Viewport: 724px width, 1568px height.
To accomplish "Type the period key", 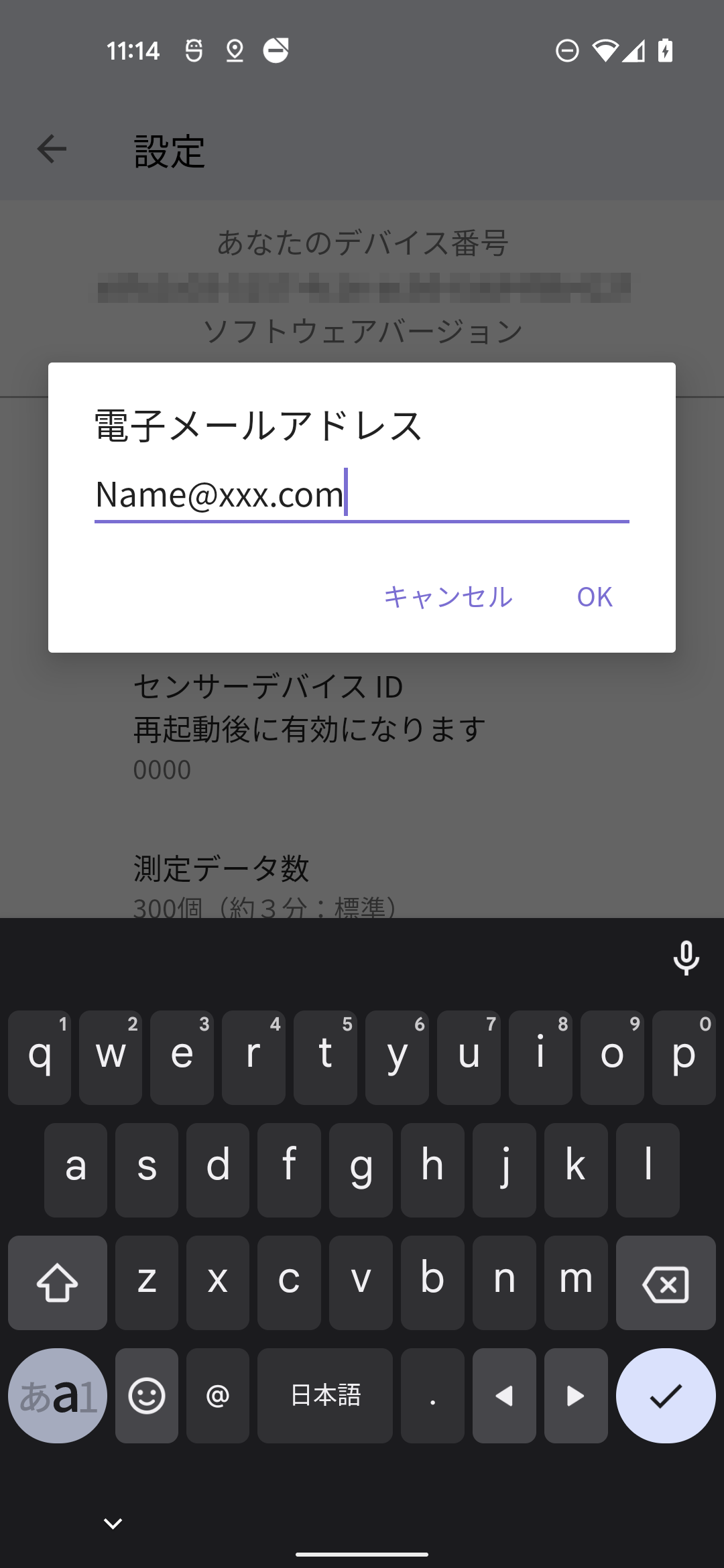I will click(x=432, y=1395).
